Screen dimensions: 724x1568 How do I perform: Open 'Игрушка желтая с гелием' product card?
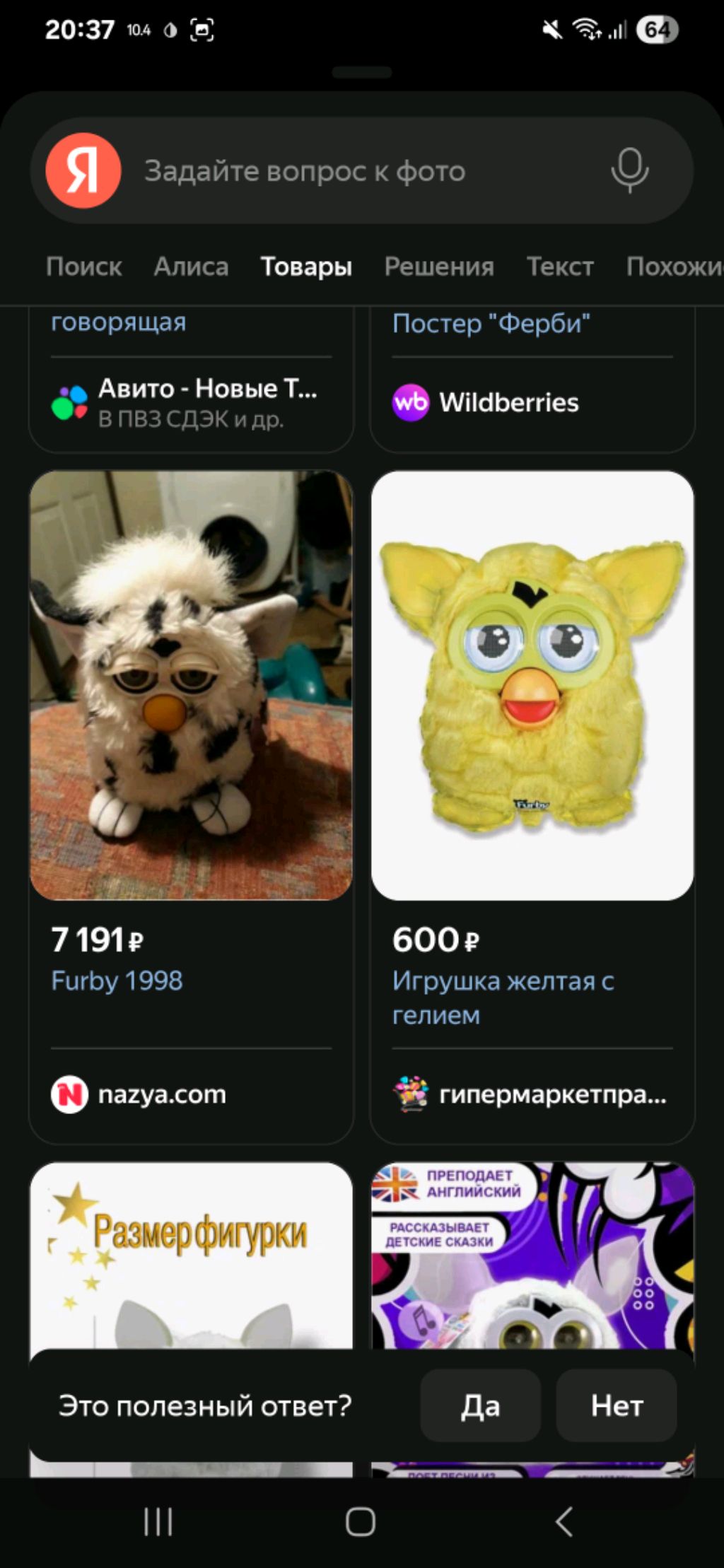532,686
